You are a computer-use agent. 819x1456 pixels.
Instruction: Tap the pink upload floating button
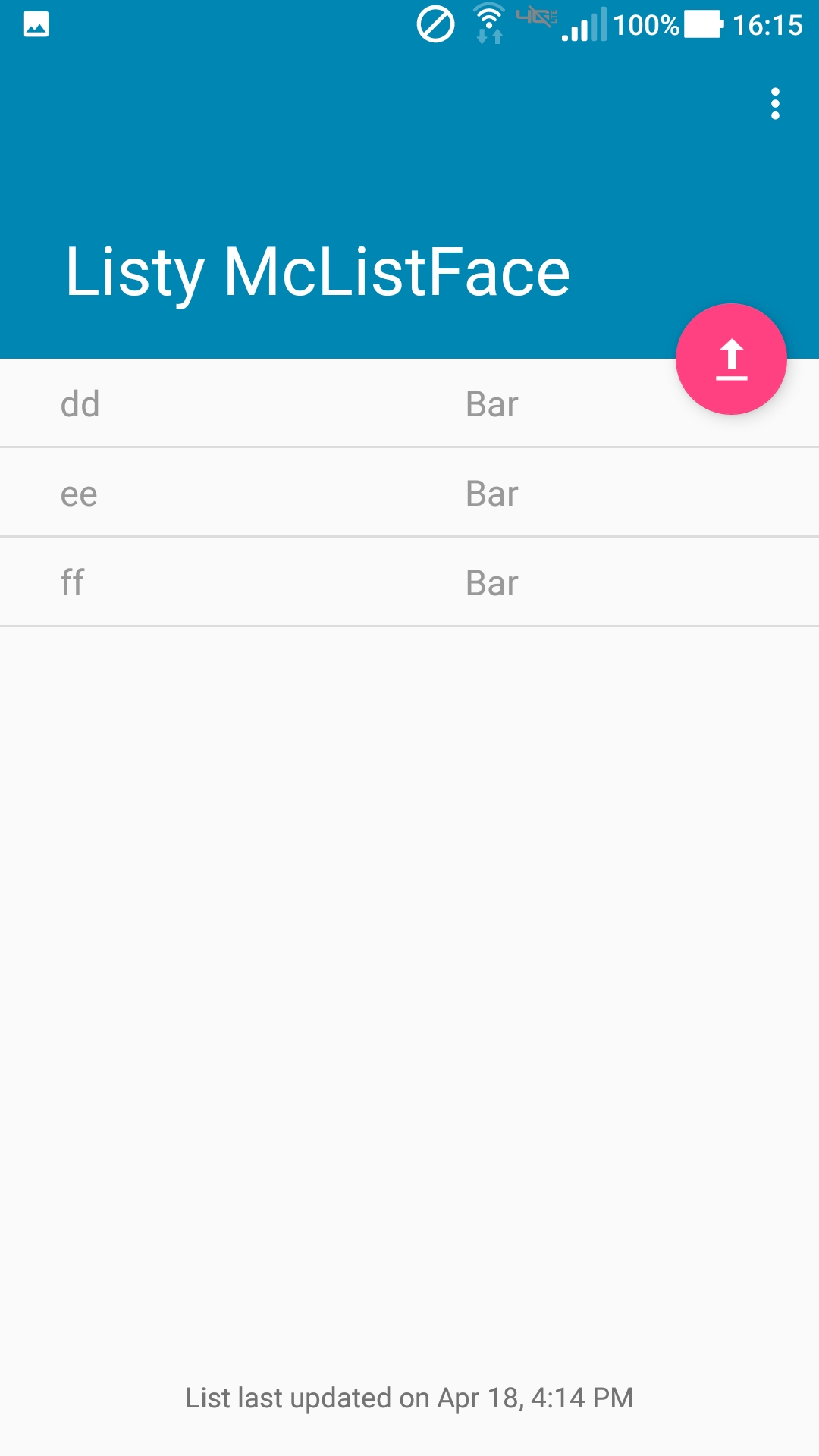[x=731, y=359]
